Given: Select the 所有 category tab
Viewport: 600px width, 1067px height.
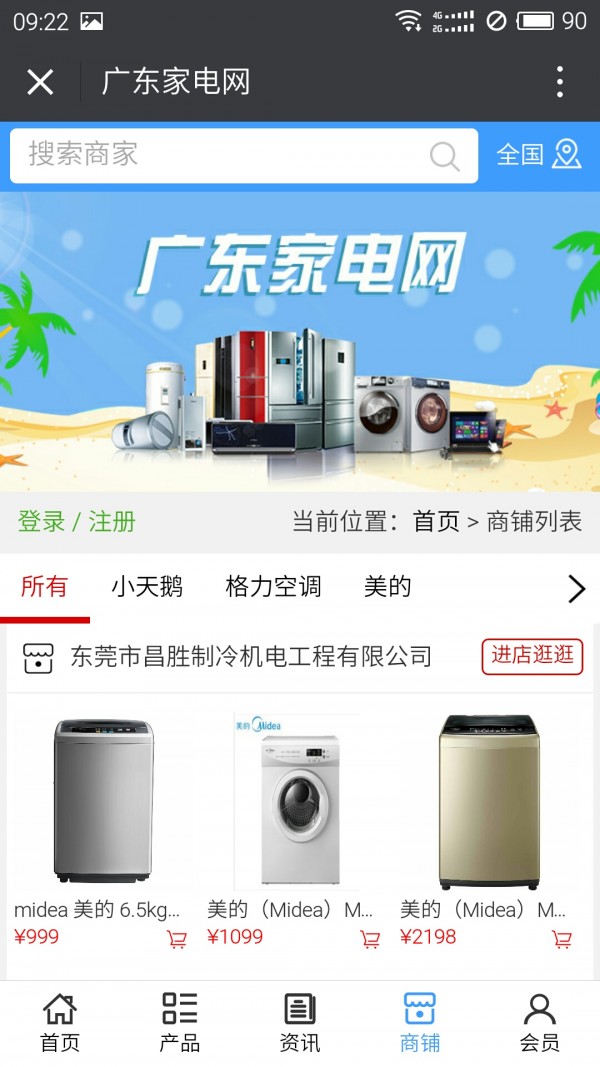Looking at the screenshot, I should point(44,587).
